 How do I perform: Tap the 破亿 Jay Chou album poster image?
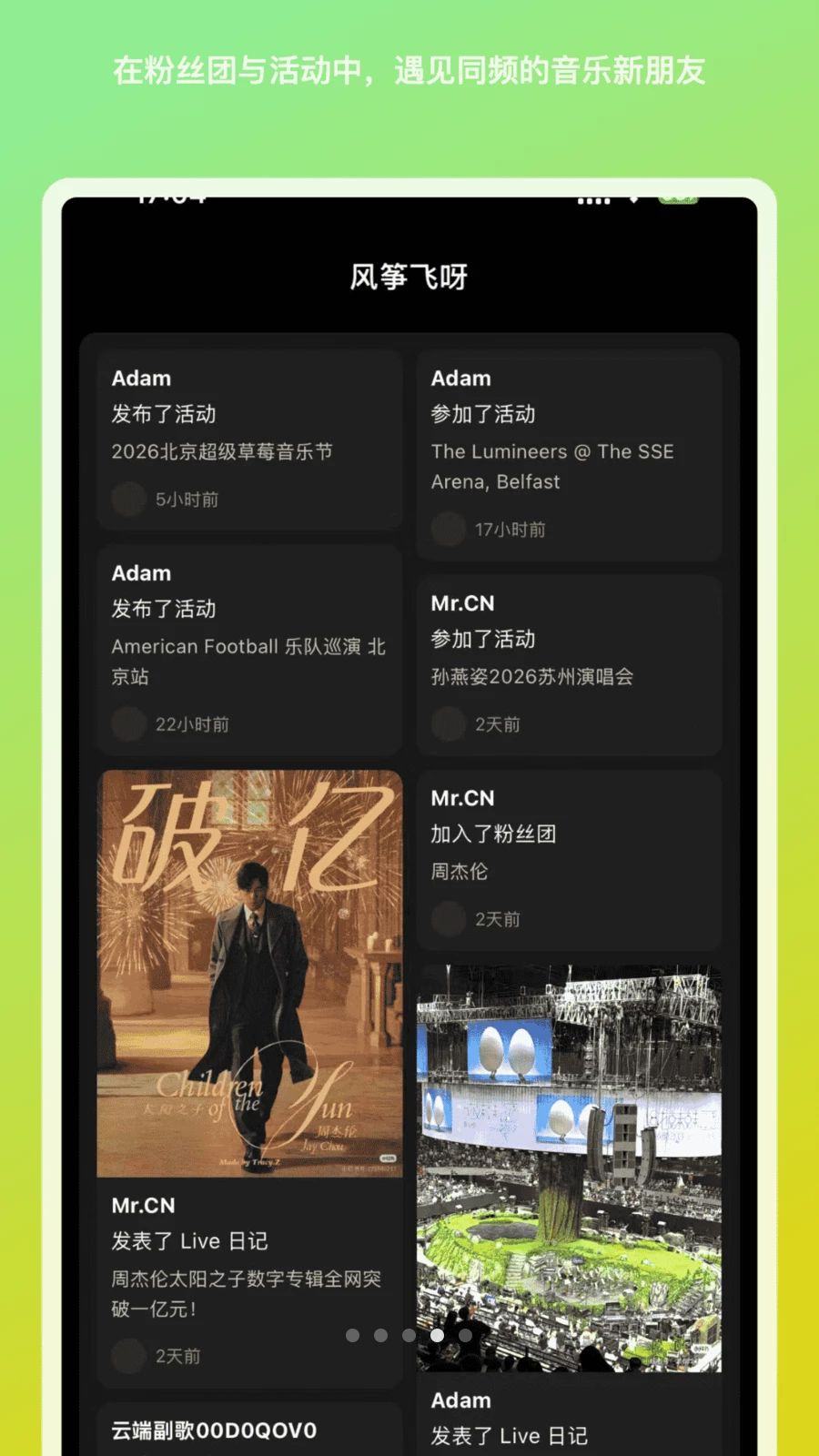(249, 974)
